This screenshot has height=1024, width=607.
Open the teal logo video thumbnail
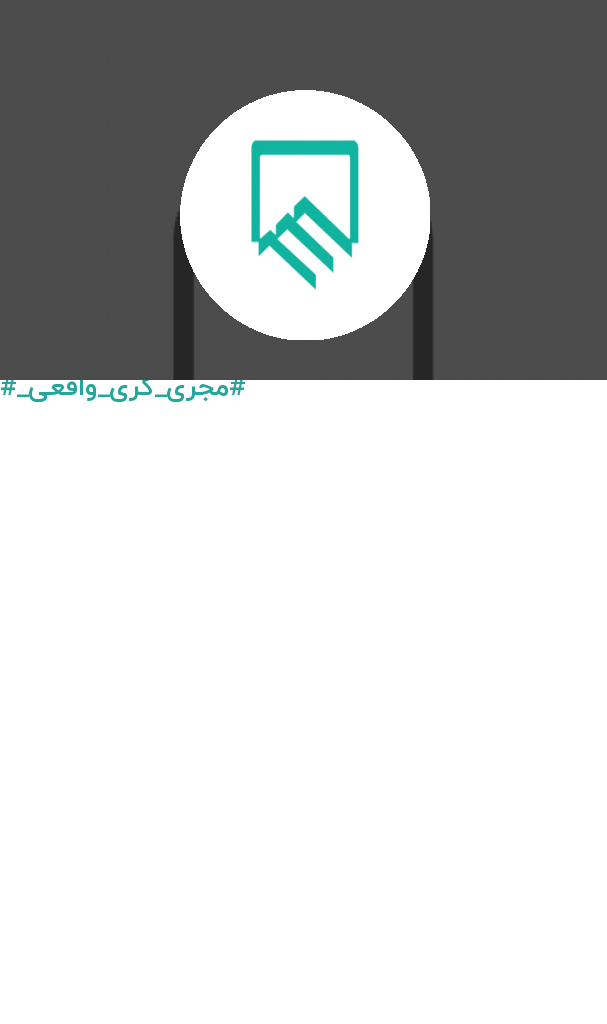click(x=303, y=189)
